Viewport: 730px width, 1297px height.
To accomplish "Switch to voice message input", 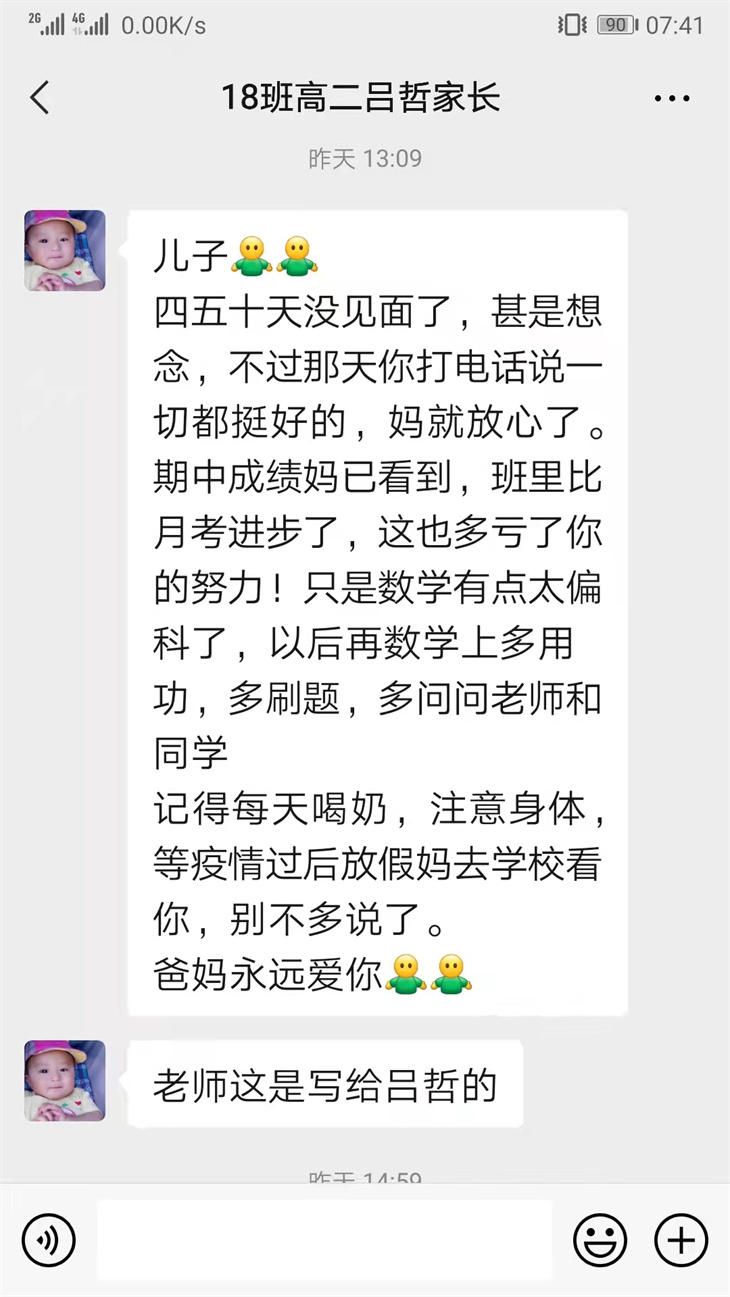I will (48, 1241).
